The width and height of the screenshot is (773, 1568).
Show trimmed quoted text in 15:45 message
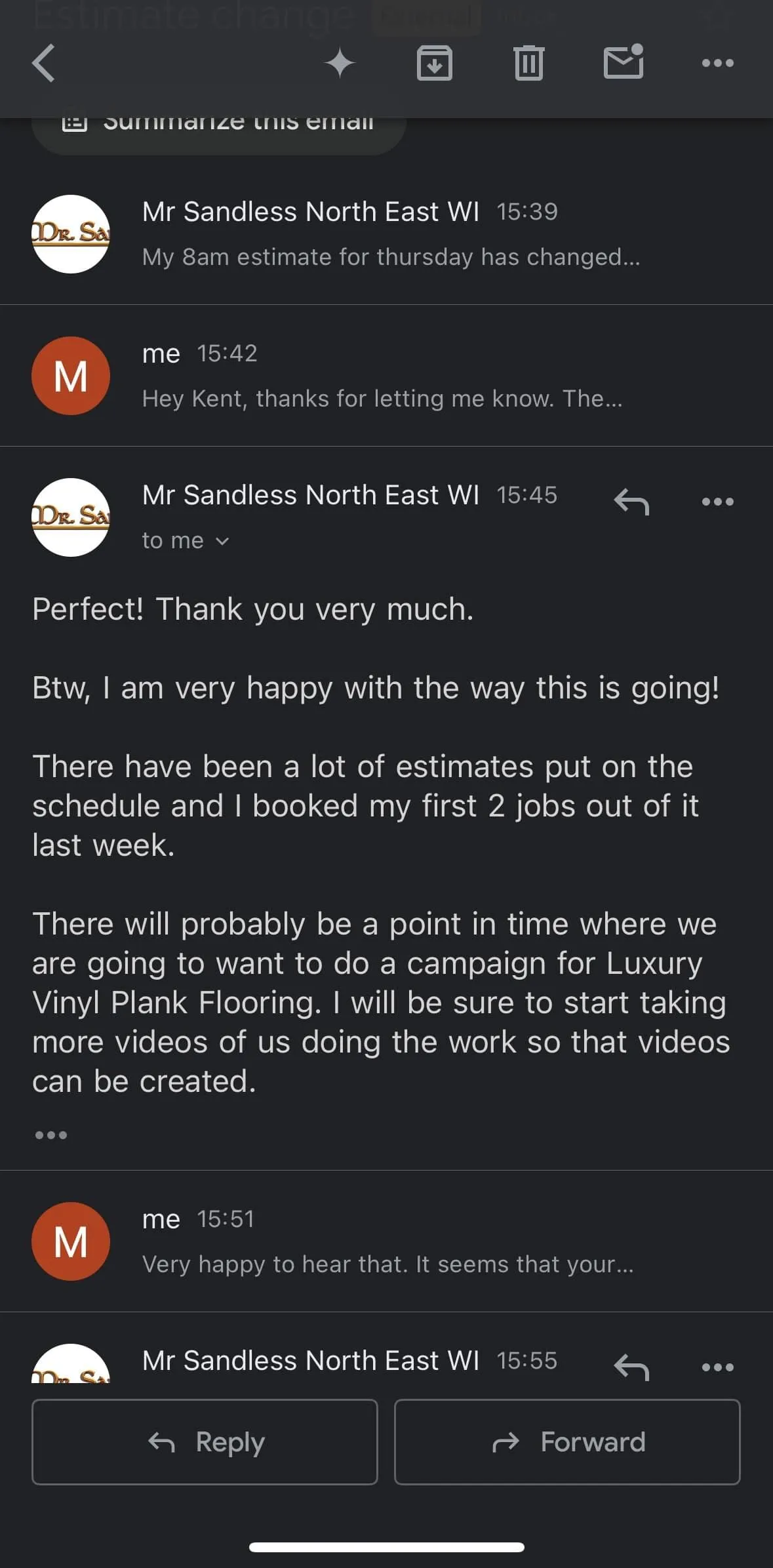tap(51, 1135)
